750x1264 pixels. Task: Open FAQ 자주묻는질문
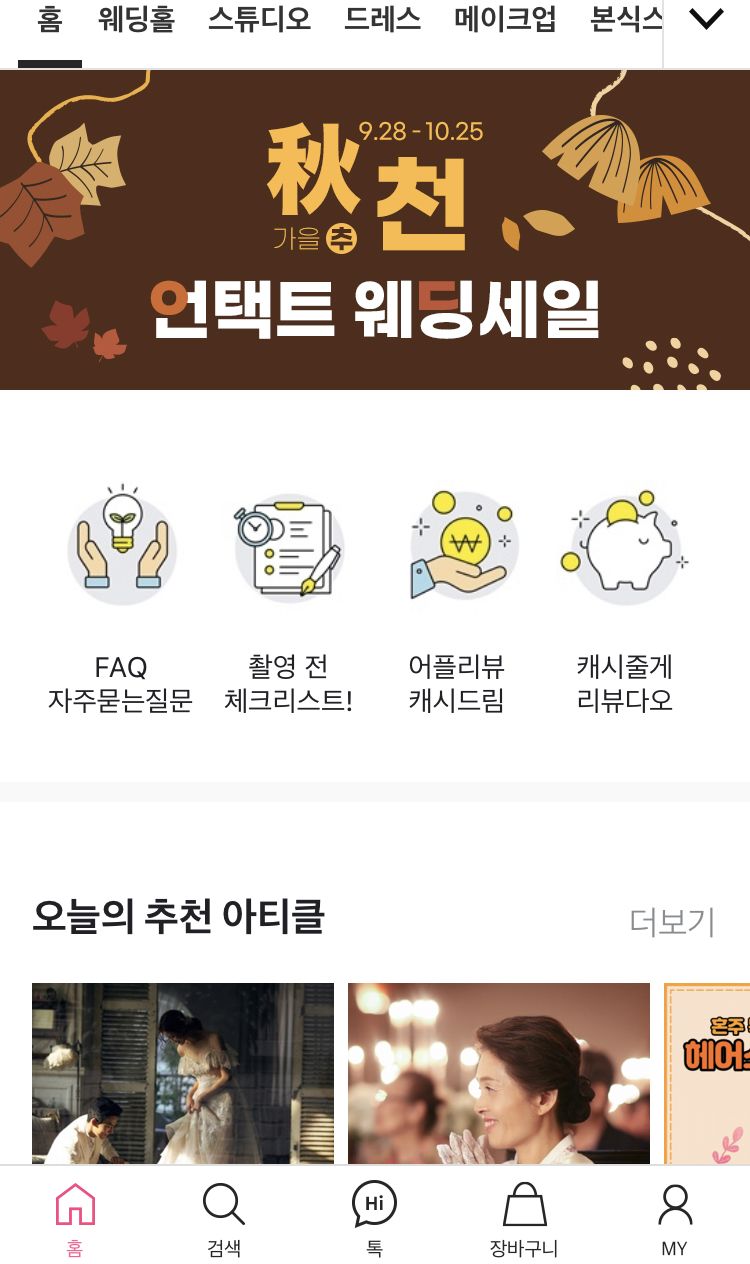[121, 600]
